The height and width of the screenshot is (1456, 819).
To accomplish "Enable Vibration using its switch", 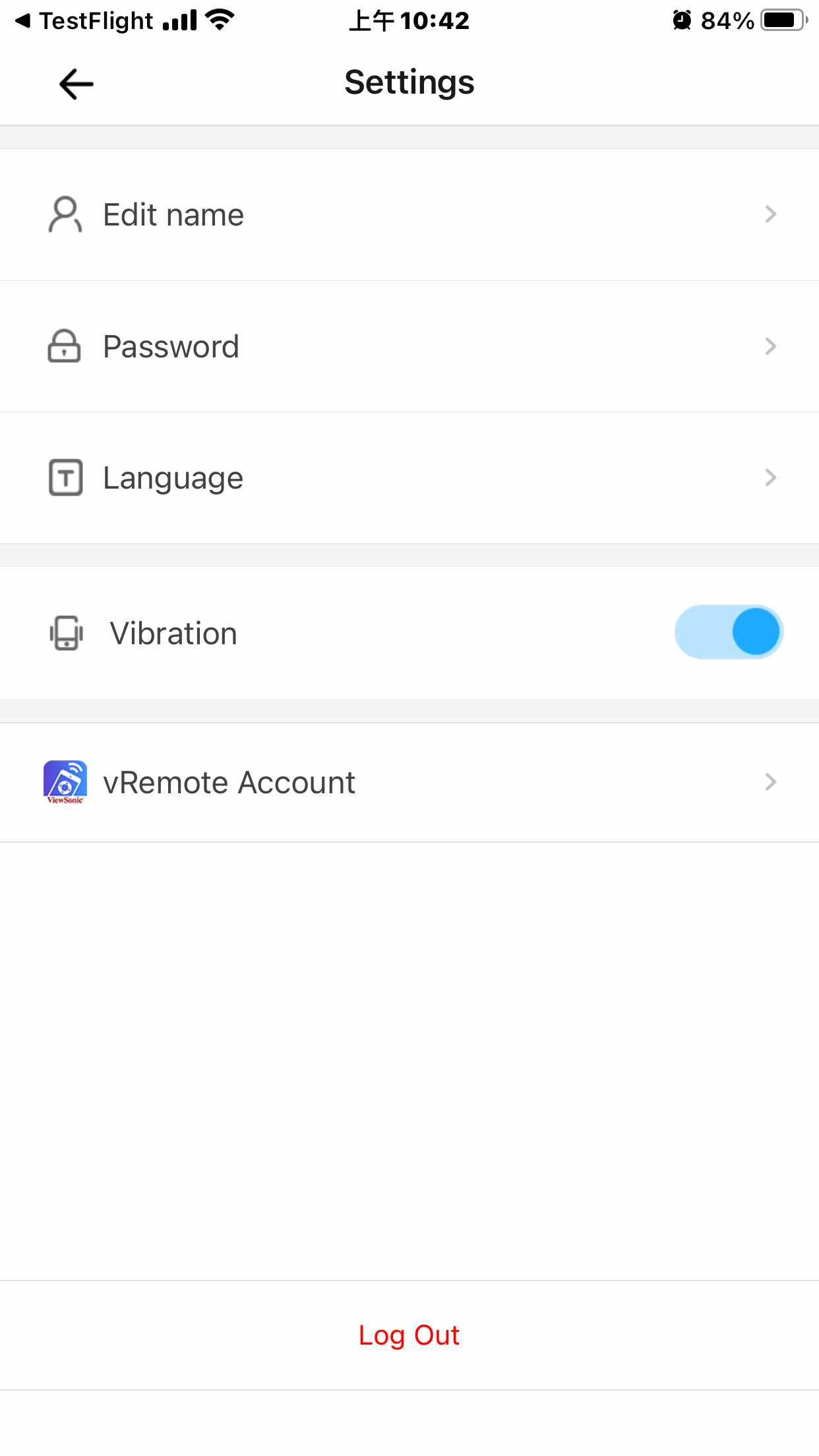I will click(x=728, y=631).
